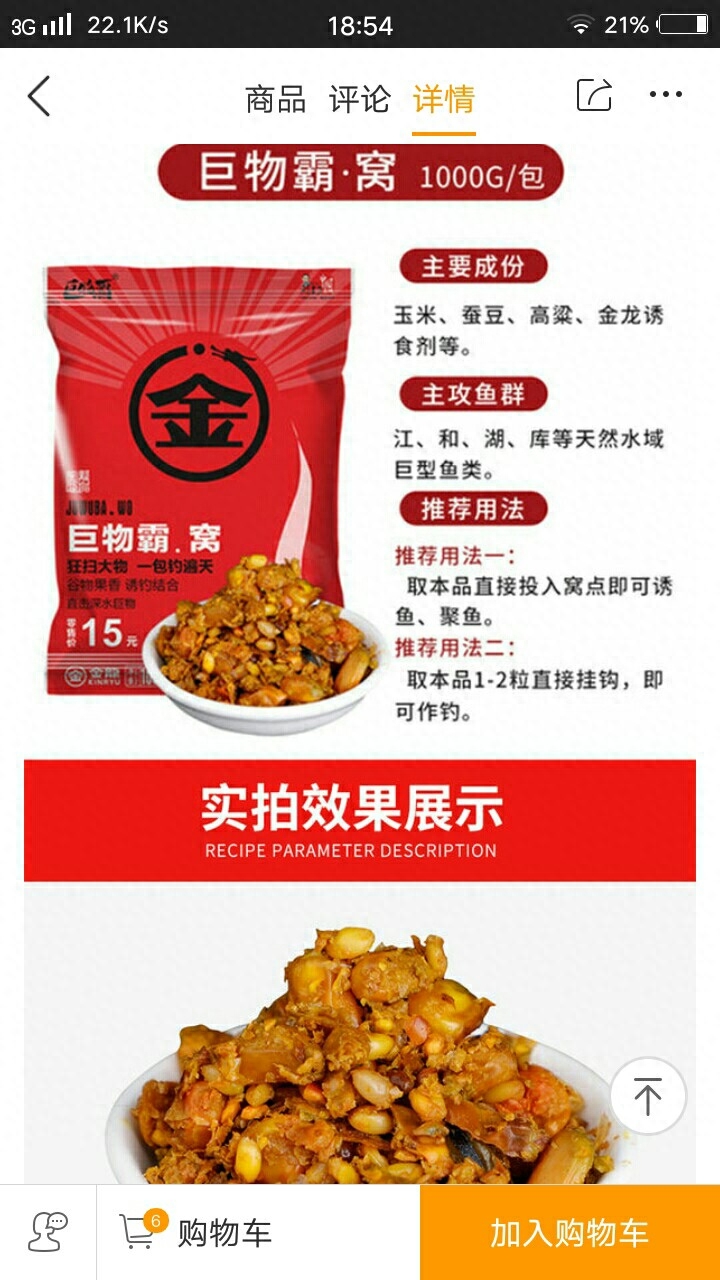Share this product
This screenshot has height=1280, width=720.
(594, 96)
